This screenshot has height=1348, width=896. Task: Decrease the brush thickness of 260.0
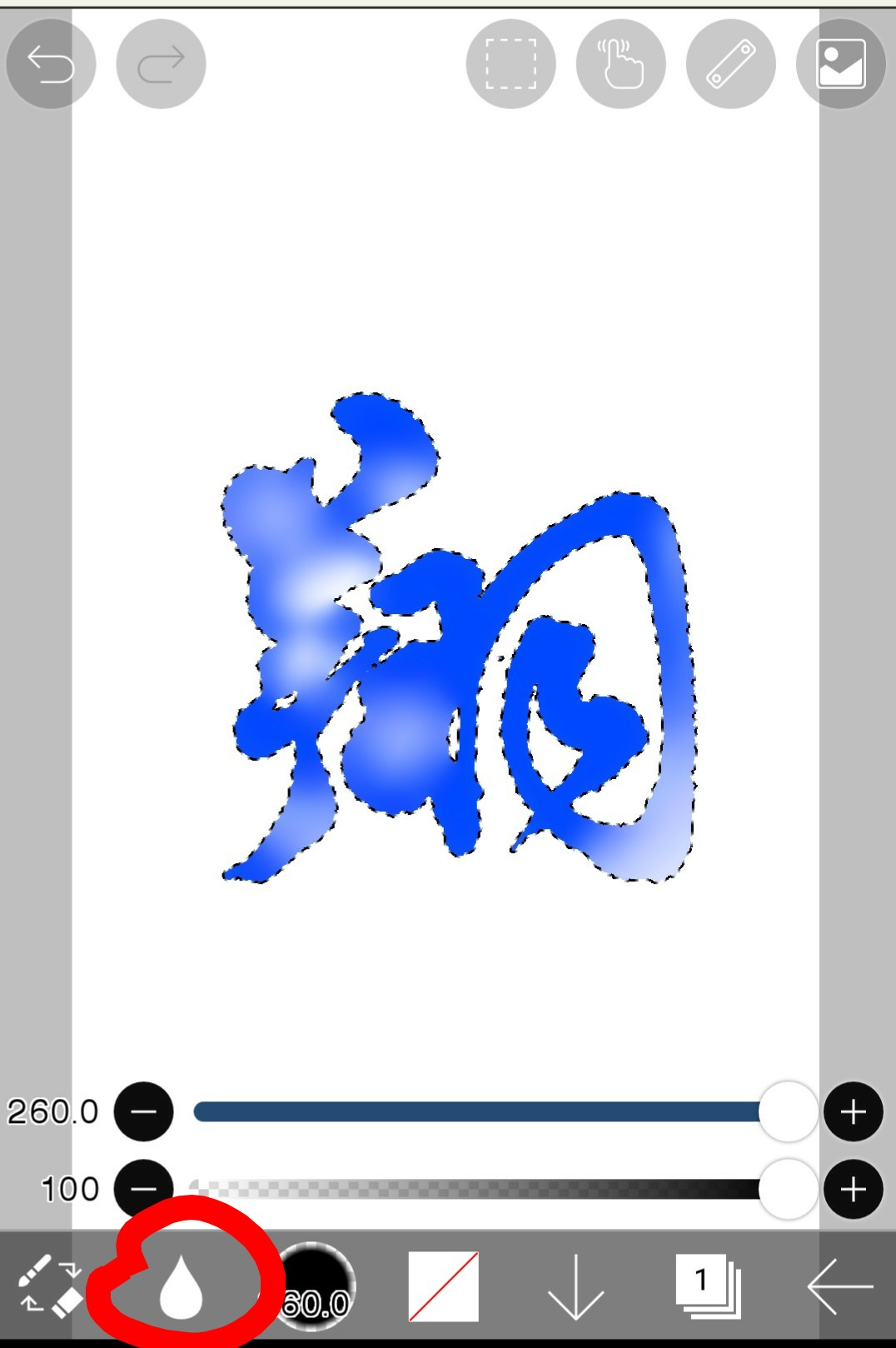tap(143, 1111)
